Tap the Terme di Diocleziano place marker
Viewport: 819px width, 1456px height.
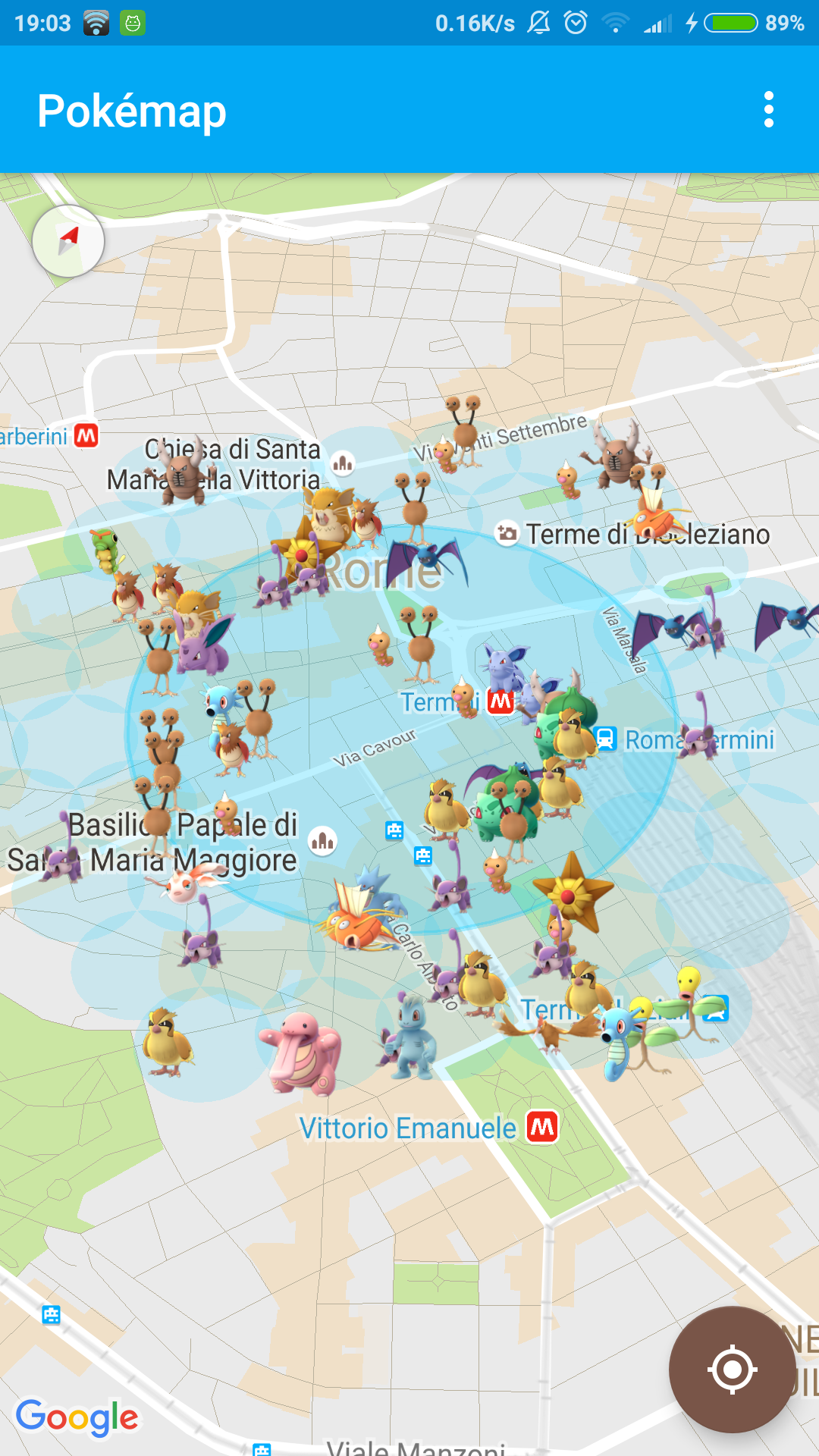point(507,534)
